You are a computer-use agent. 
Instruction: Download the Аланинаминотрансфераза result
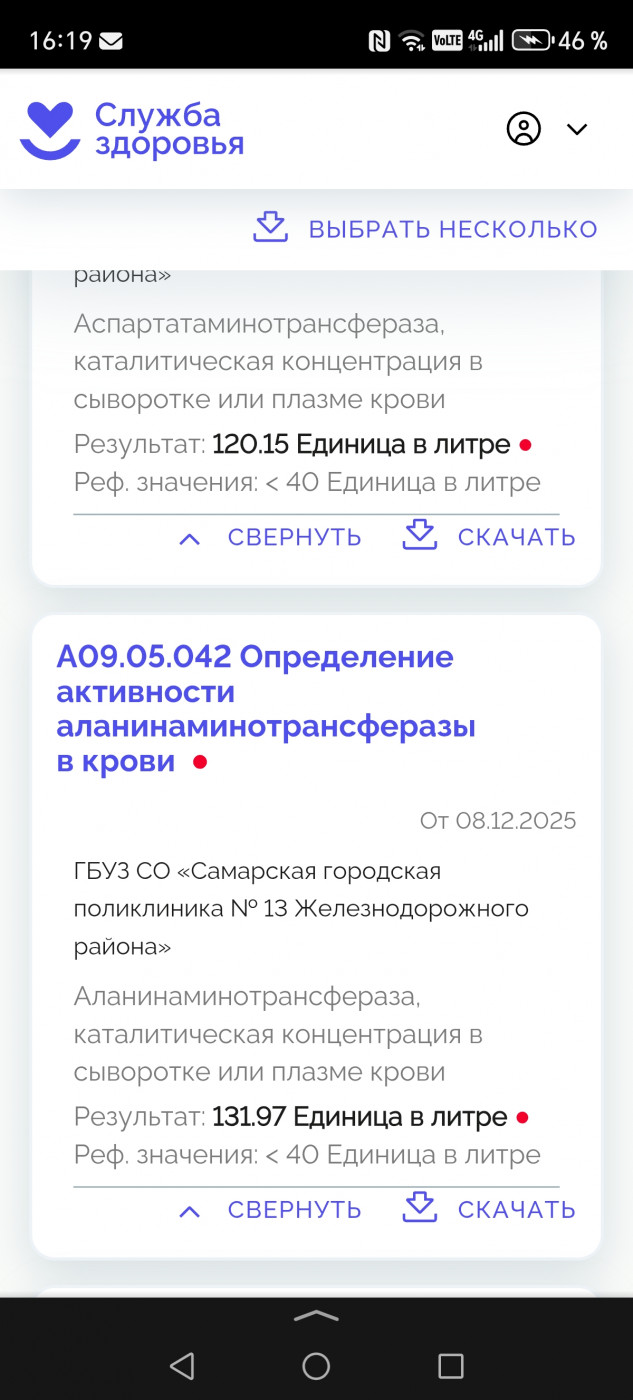click(x=489, y=1210)
